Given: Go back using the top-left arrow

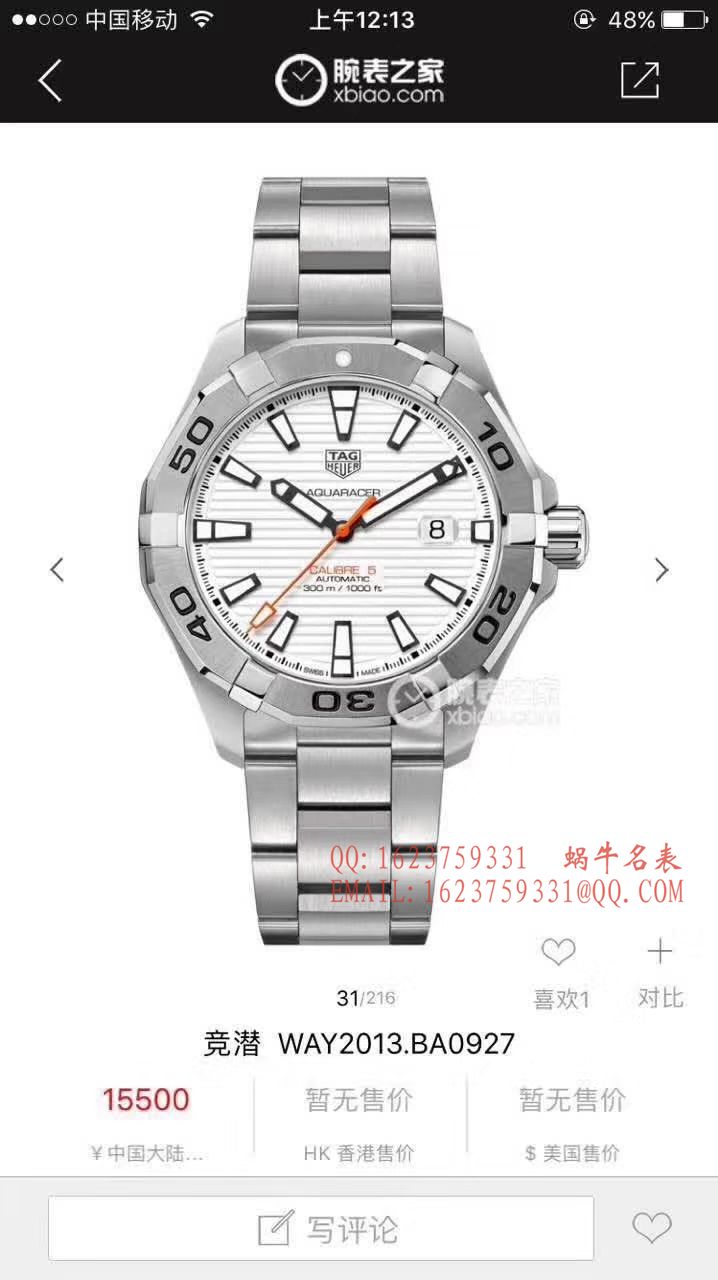Looking at the screenshot, I should [x=50, y=80].
